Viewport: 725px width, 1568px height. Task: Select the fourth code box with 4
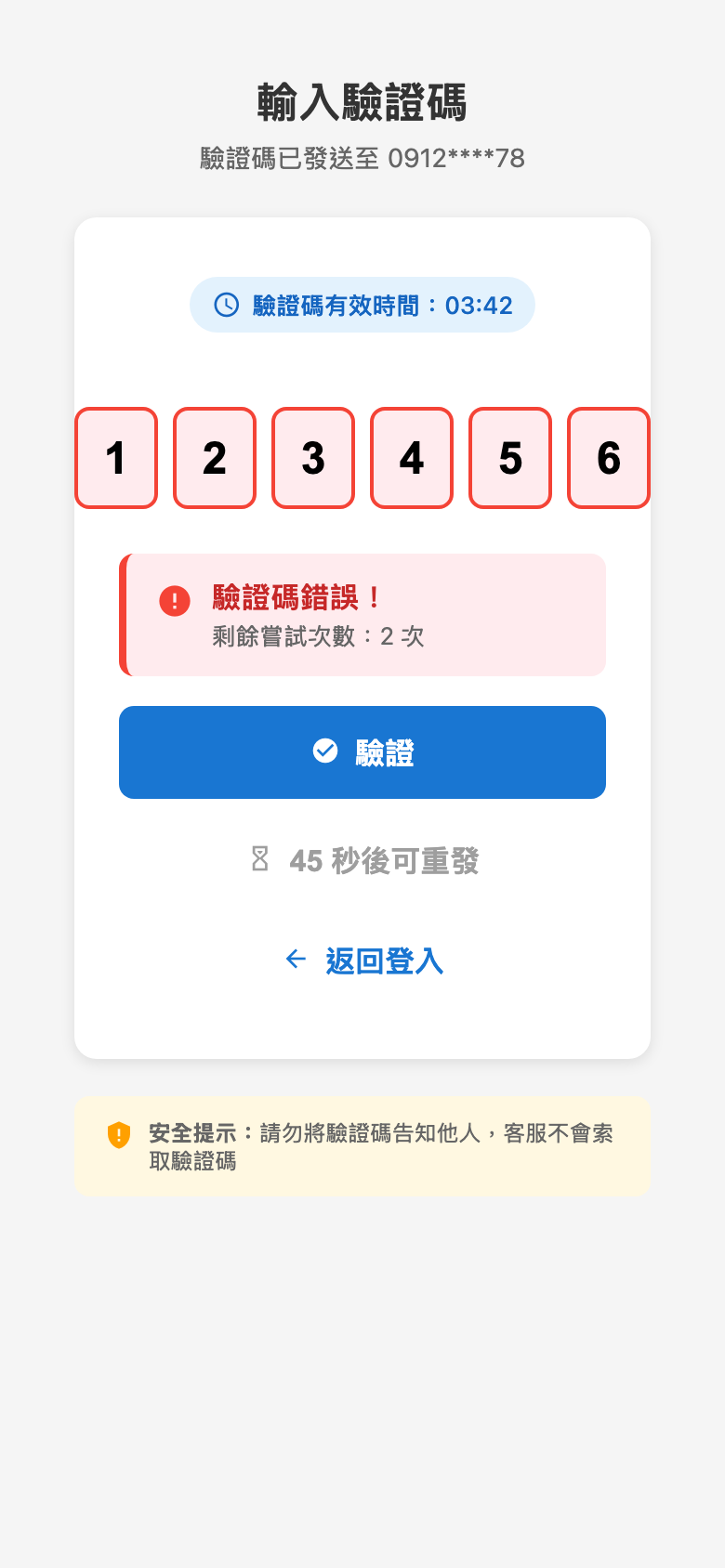(411, 457)
